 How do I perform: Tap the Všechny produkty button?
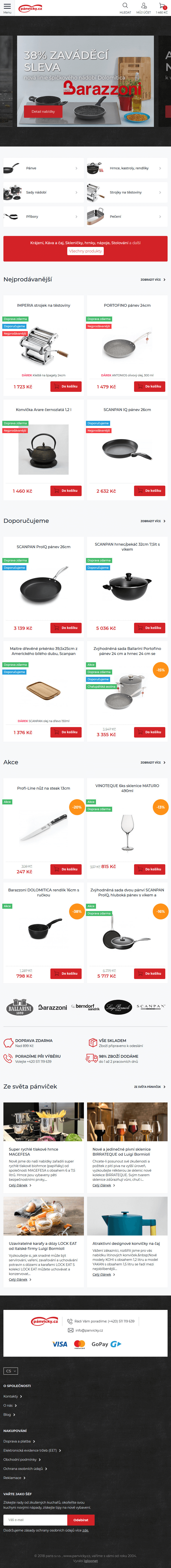[x=85, y=251]
